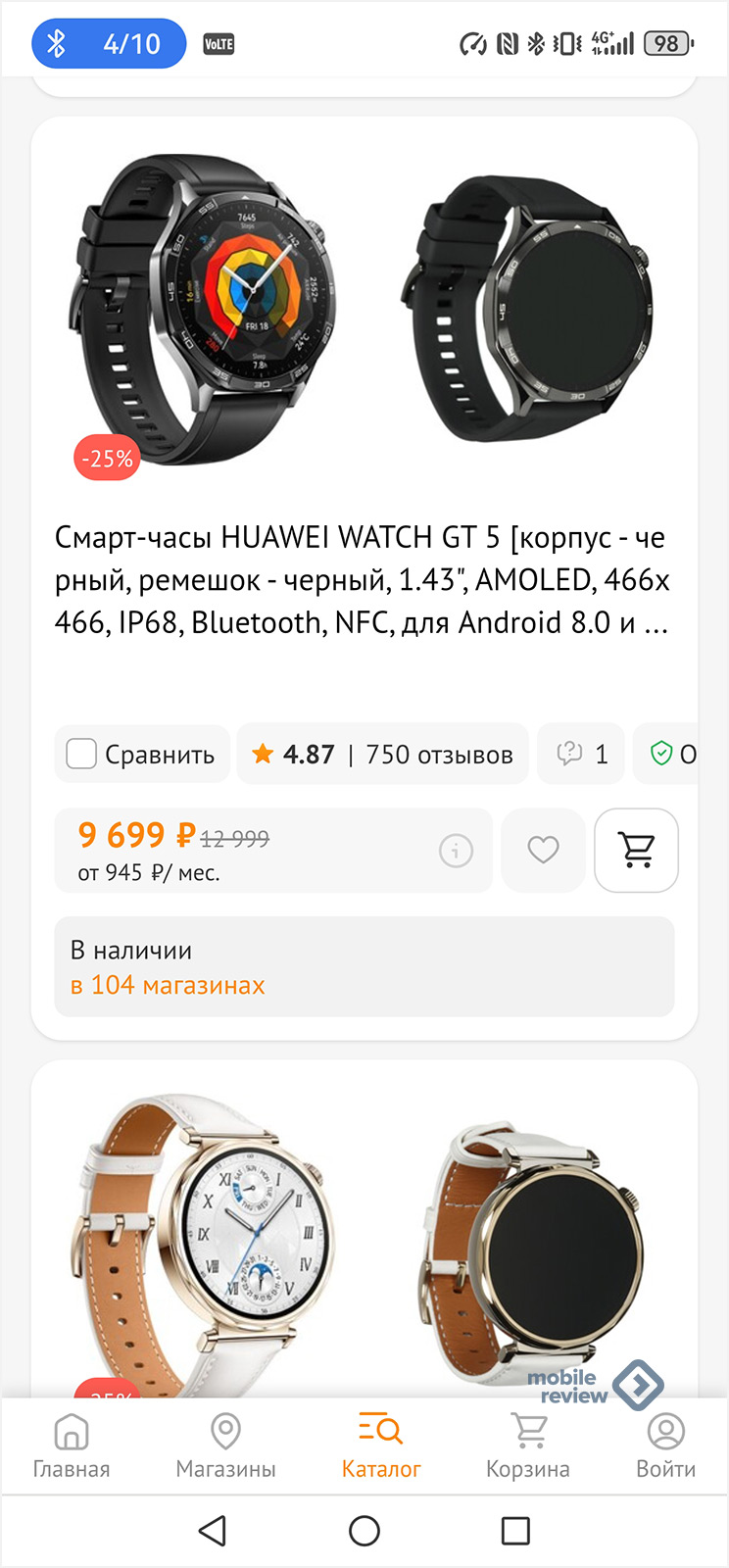The height and width of the screenshot is (1568, 729).
Task: View availability in 104 магазинах
Action: pos(168,985)
